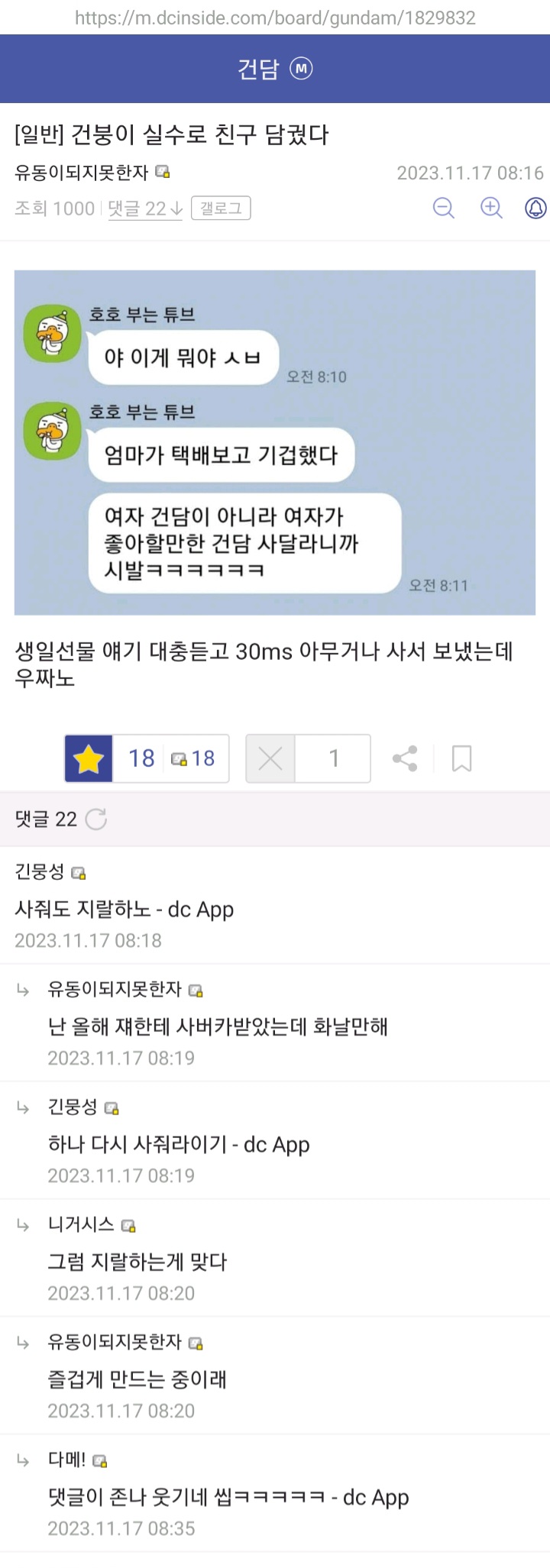The height and width of the screenshot is (1568, 550).
Task: Downvote the post with the X button
Action: pyautogui.click(x=270, y=758)
